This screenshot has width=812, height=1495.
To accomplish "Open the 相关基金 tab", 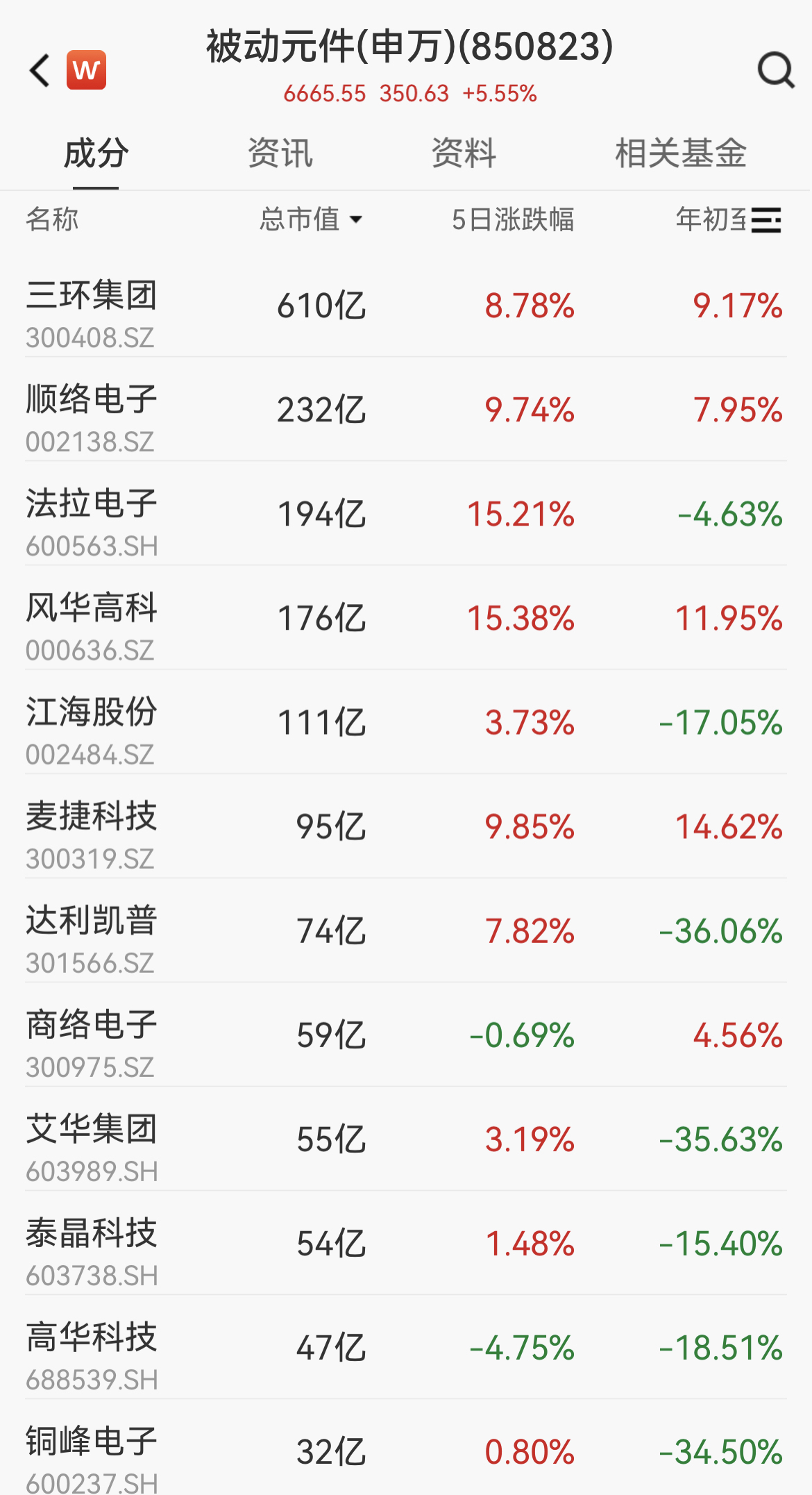I will point(681,153).
